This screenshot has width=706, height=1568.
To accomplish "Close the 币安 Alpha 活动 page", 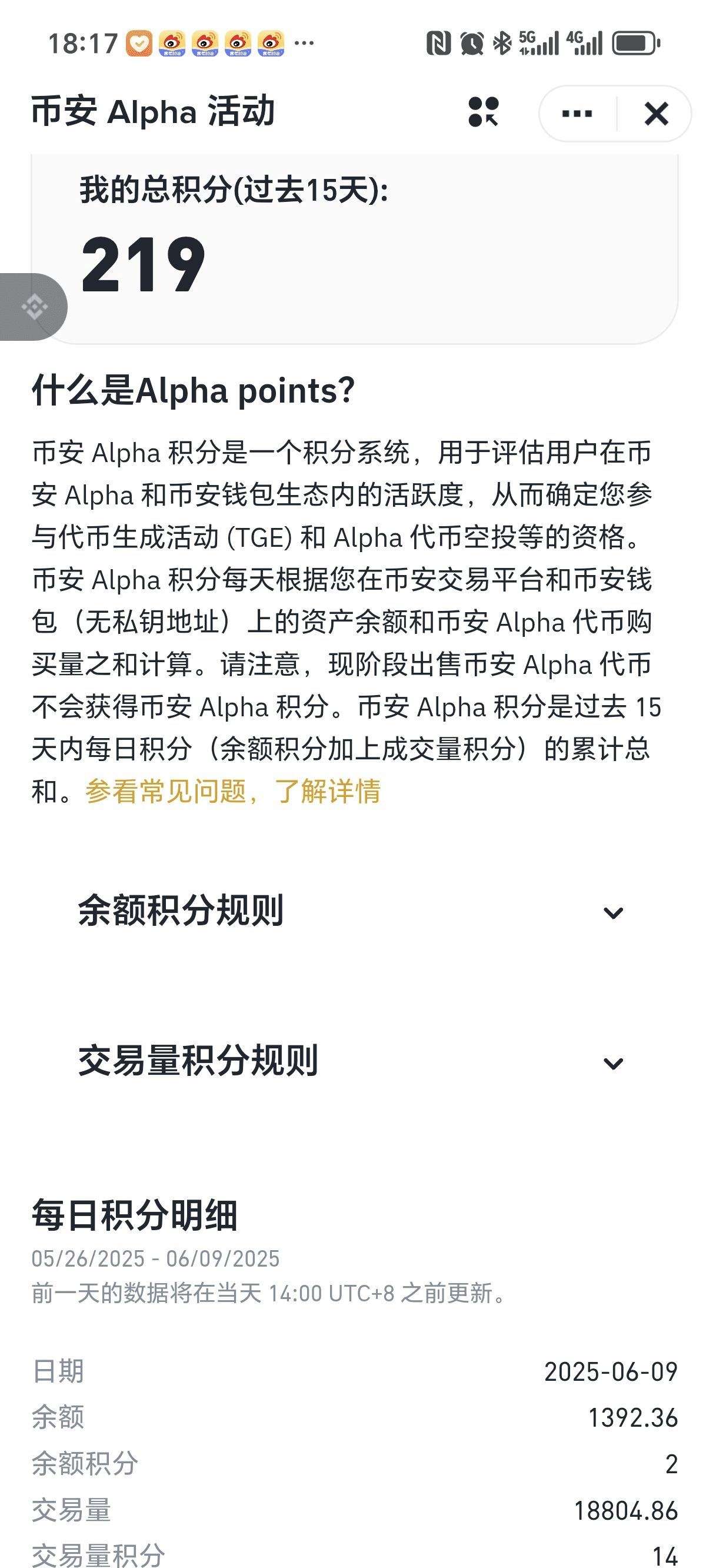I will (656, 114).
